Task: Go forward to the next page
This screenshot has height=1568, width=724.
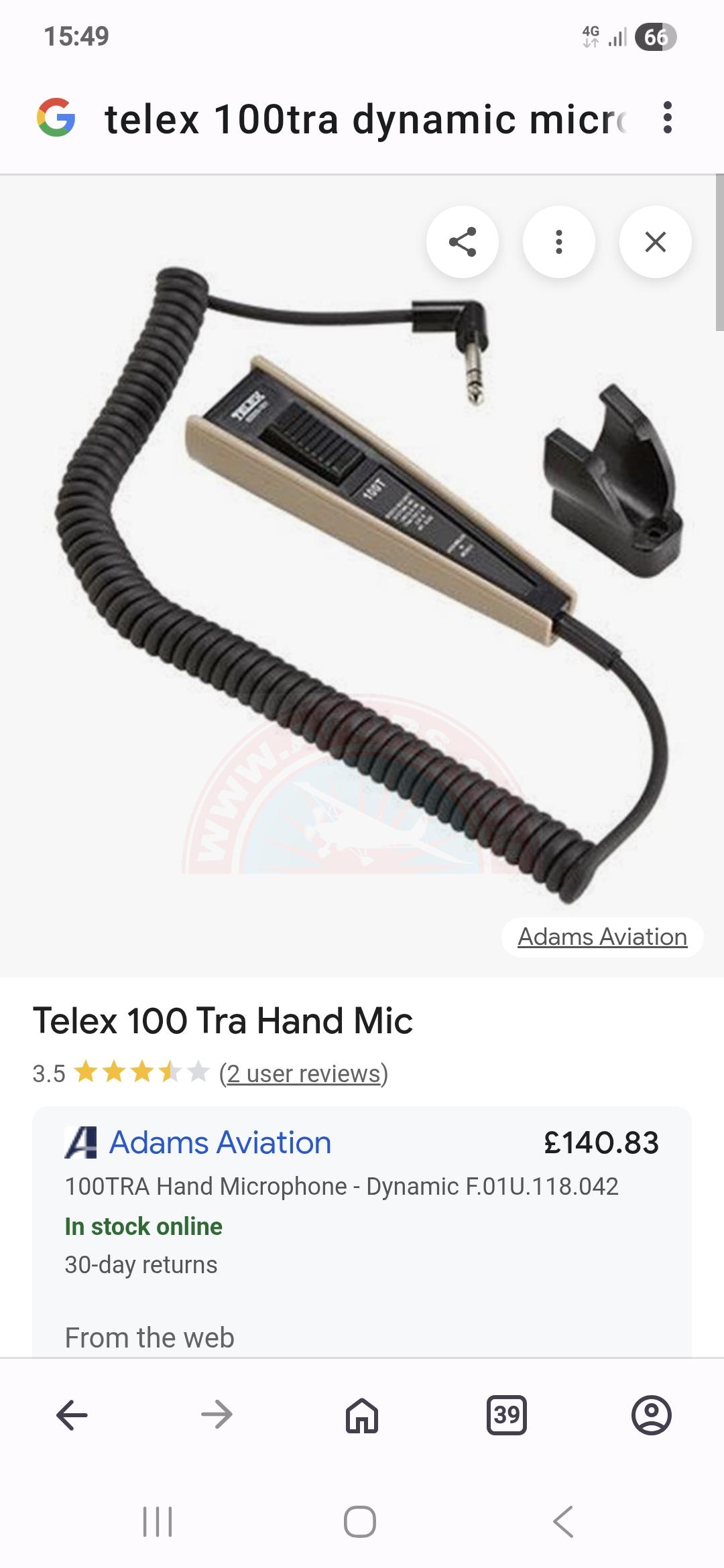Action: (x=217, y=1415)
